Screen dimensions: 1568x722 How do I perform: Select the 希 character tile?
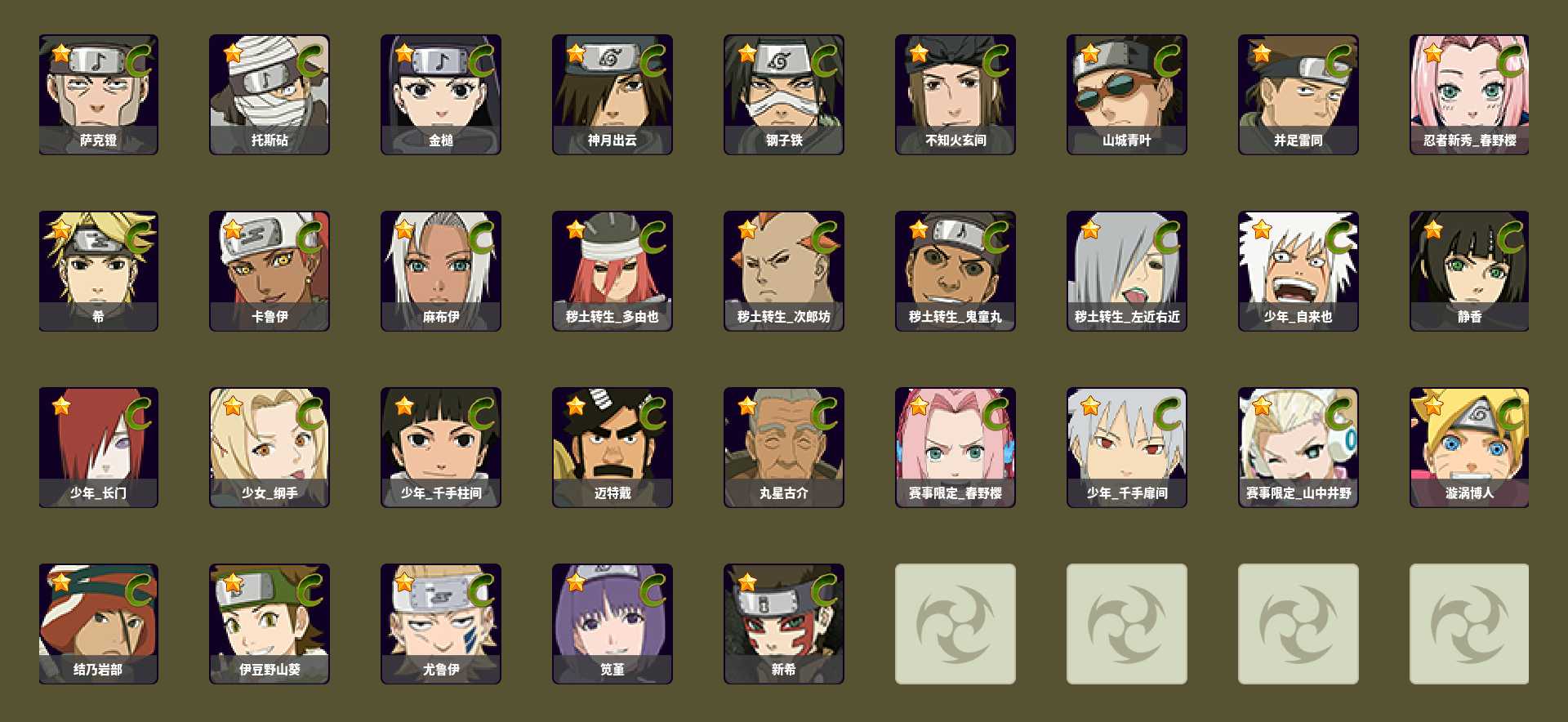pos(98,270)
